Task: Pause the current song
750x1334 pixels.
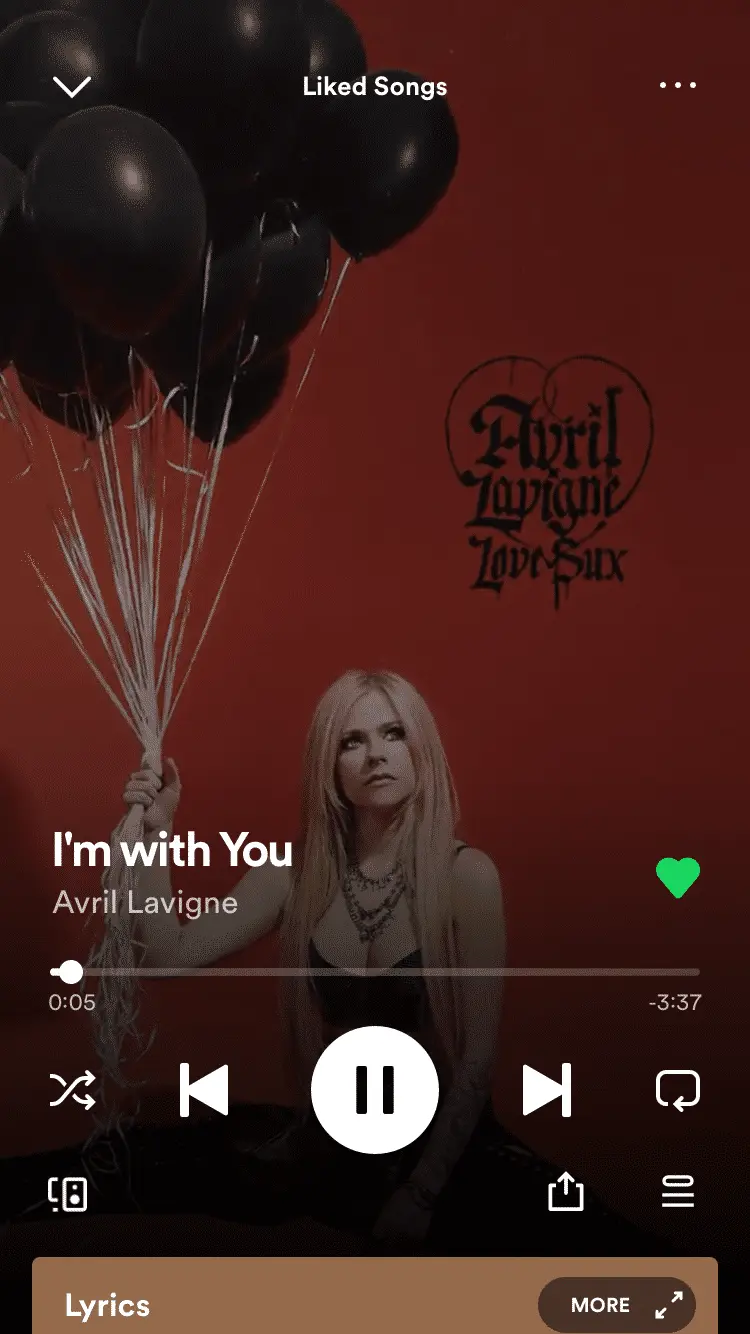Action: pos(375,1089)
